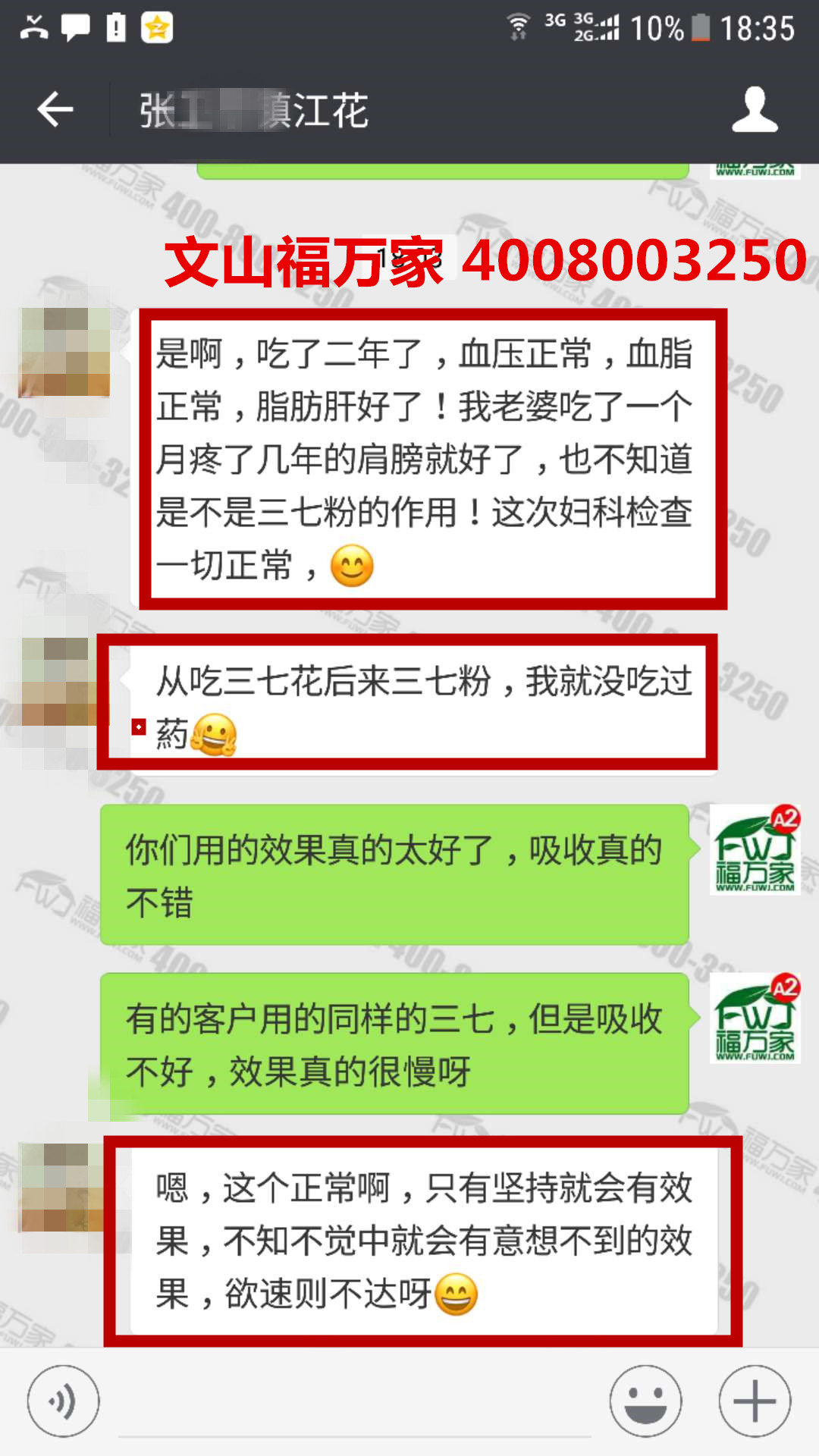Tap the message text input field
Viewport: 819px width, 1456px height.
tap(355, 1403)
